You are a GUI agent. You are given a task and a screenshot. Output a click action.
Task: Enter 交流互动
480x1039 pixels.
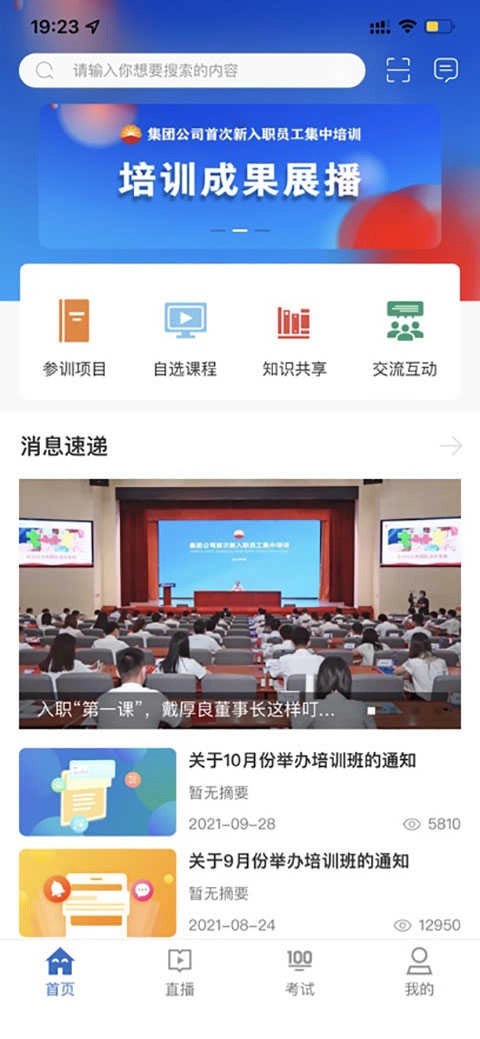point(404,338)
